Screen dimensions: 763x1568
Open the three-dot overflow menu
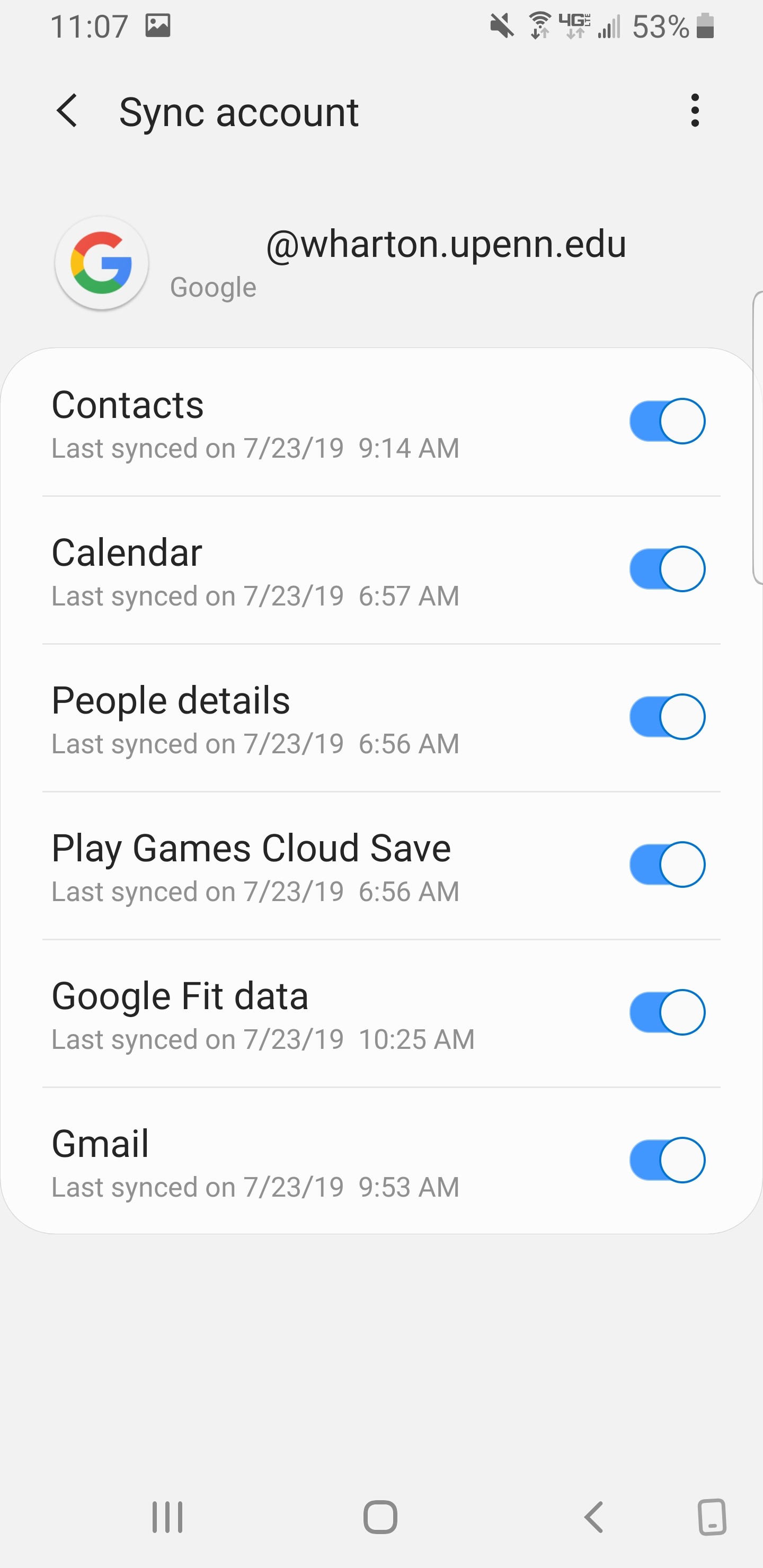[x=695, y=111]
